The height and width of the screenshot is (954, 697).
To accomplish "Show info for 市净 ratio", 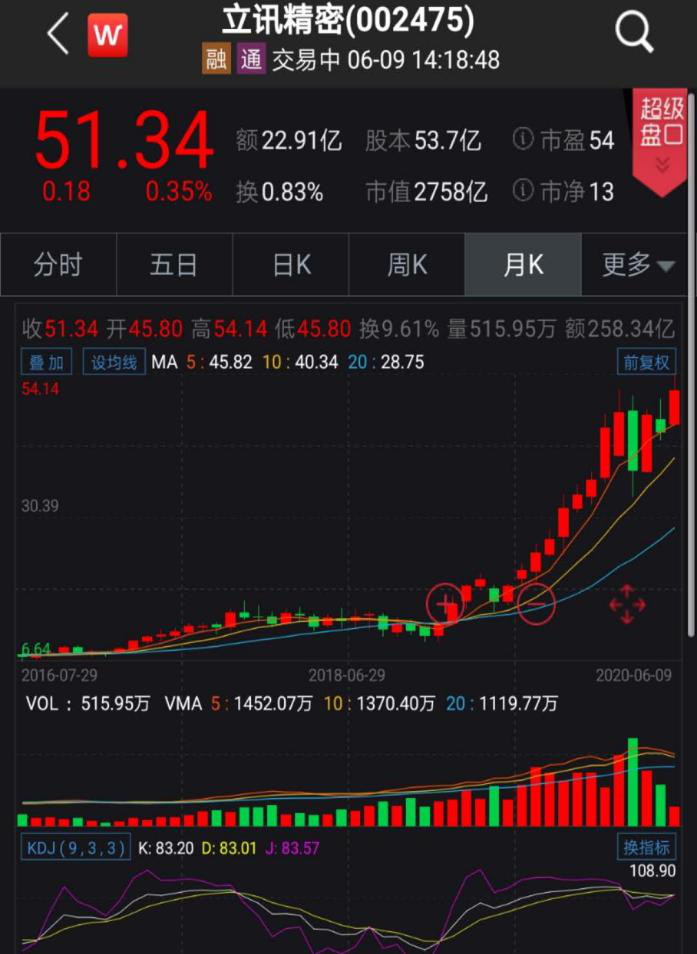I will point(524,191).
